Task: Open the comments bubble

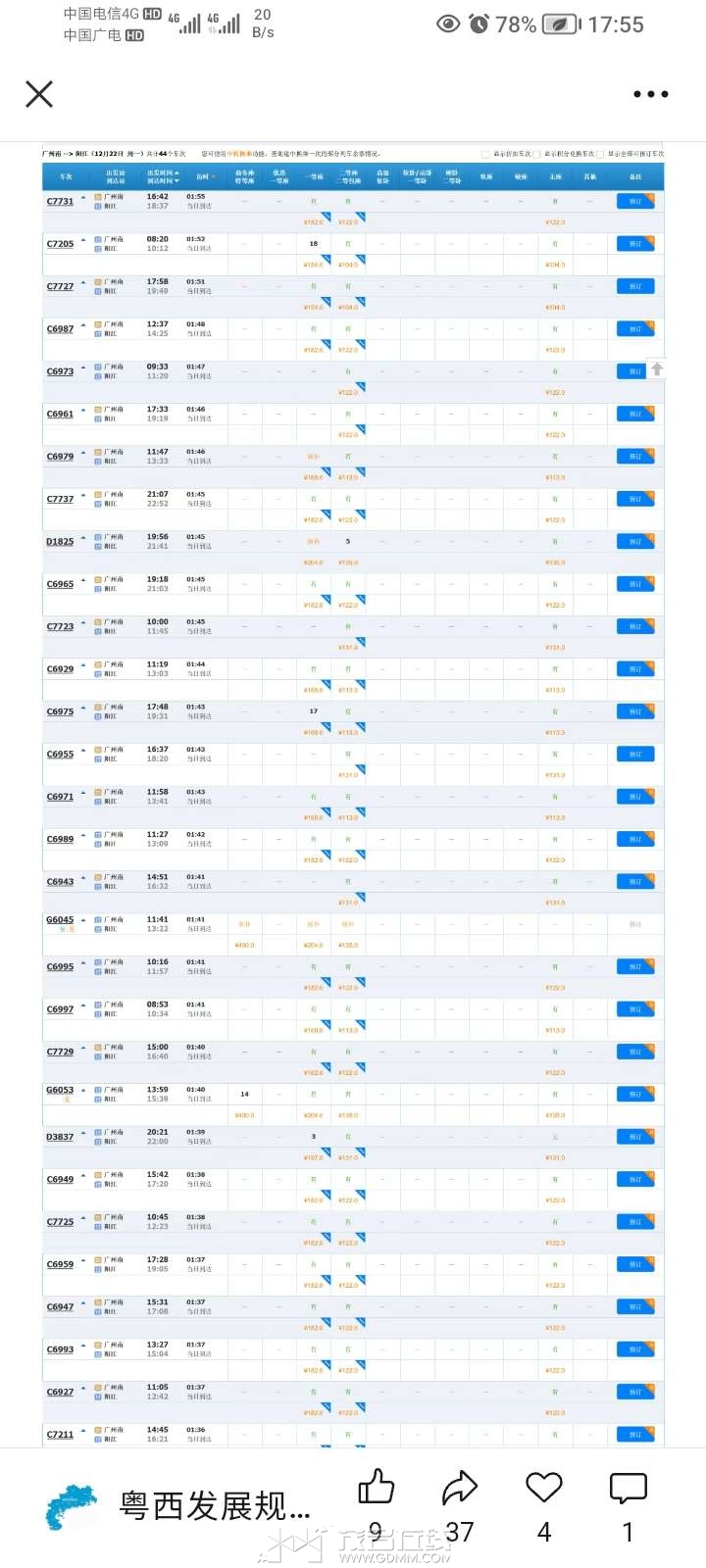Action: tap(628, 1488)
